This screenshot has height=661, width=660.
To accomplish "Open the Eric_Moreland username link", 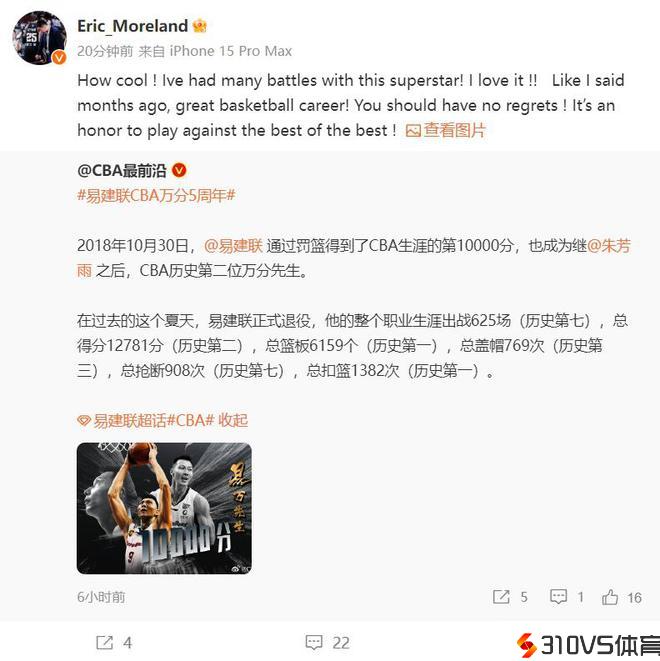I will tap(133, 25).
